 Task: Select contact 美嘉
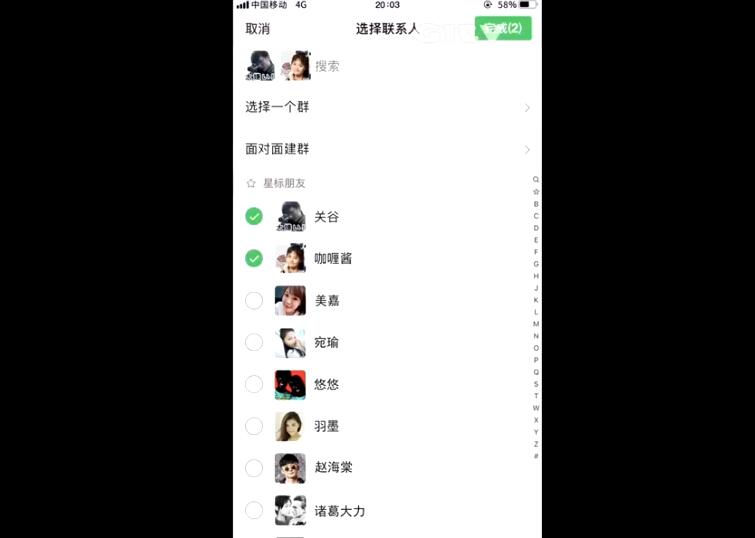click(254, 300)
